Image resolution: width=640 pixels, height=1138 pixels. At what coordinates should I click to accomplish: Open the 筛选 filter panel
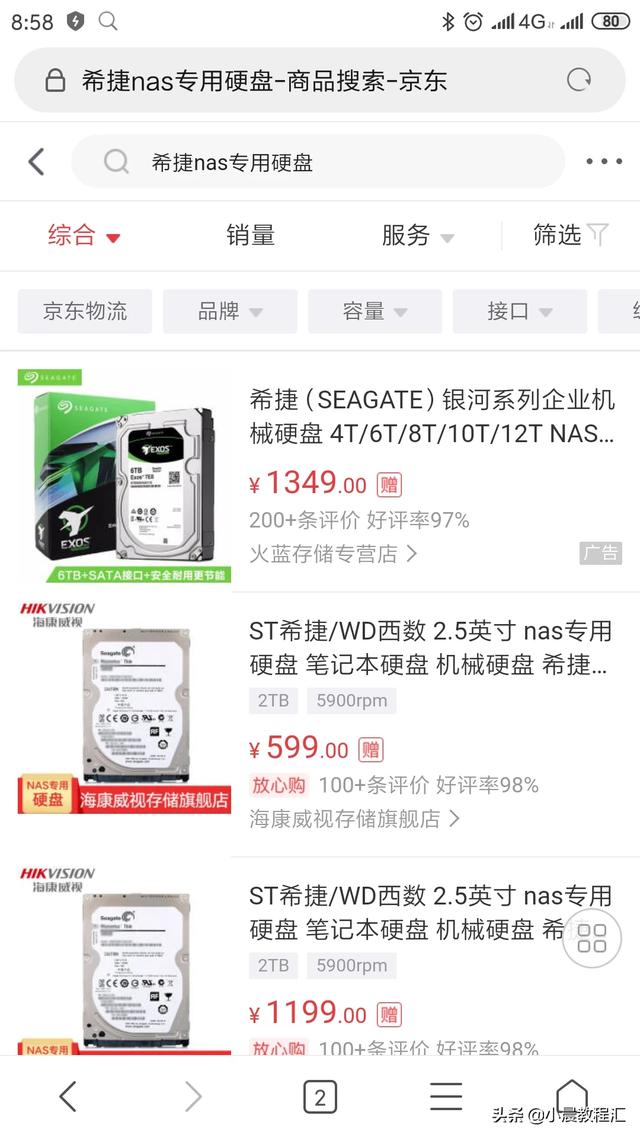tap(570, 234)
